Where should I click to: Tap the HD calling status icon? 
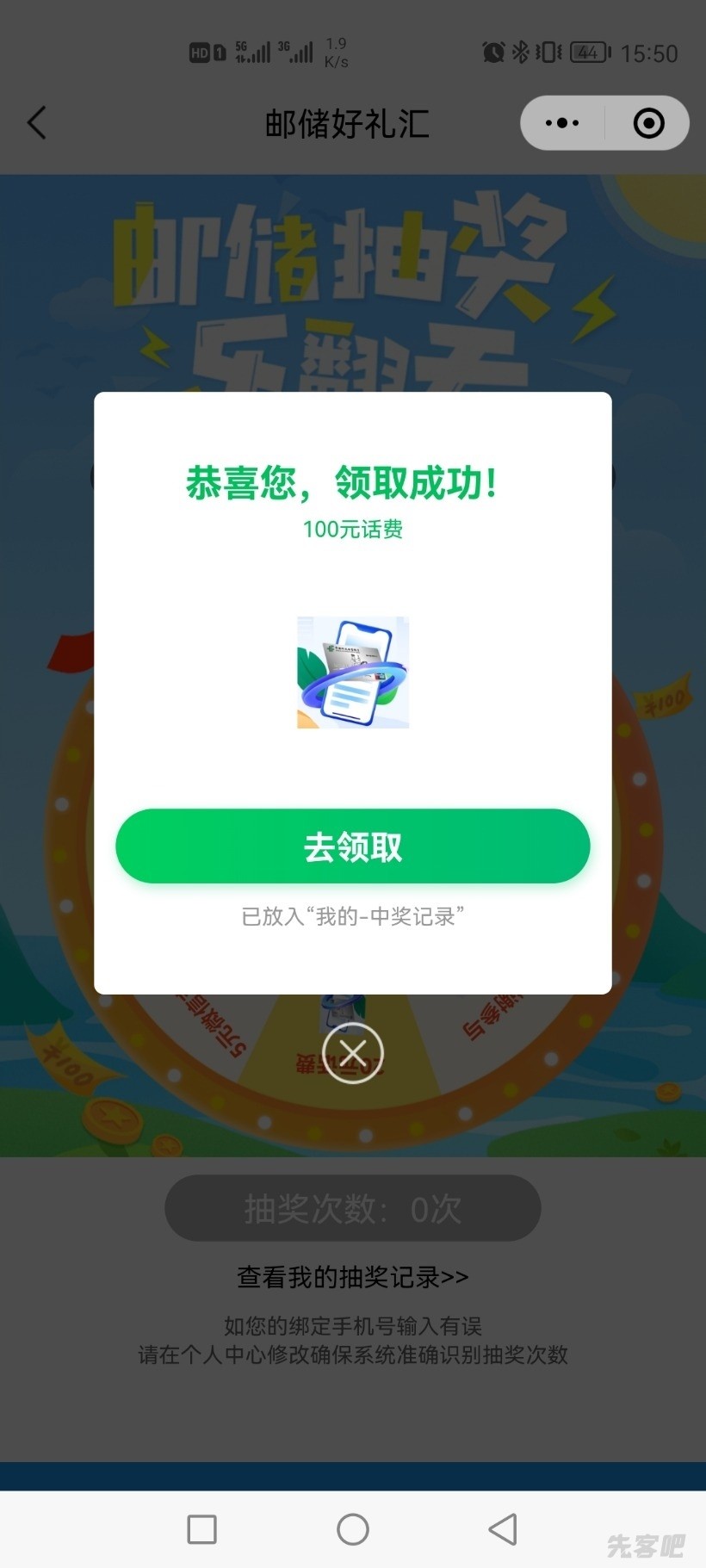coord(199,50)
